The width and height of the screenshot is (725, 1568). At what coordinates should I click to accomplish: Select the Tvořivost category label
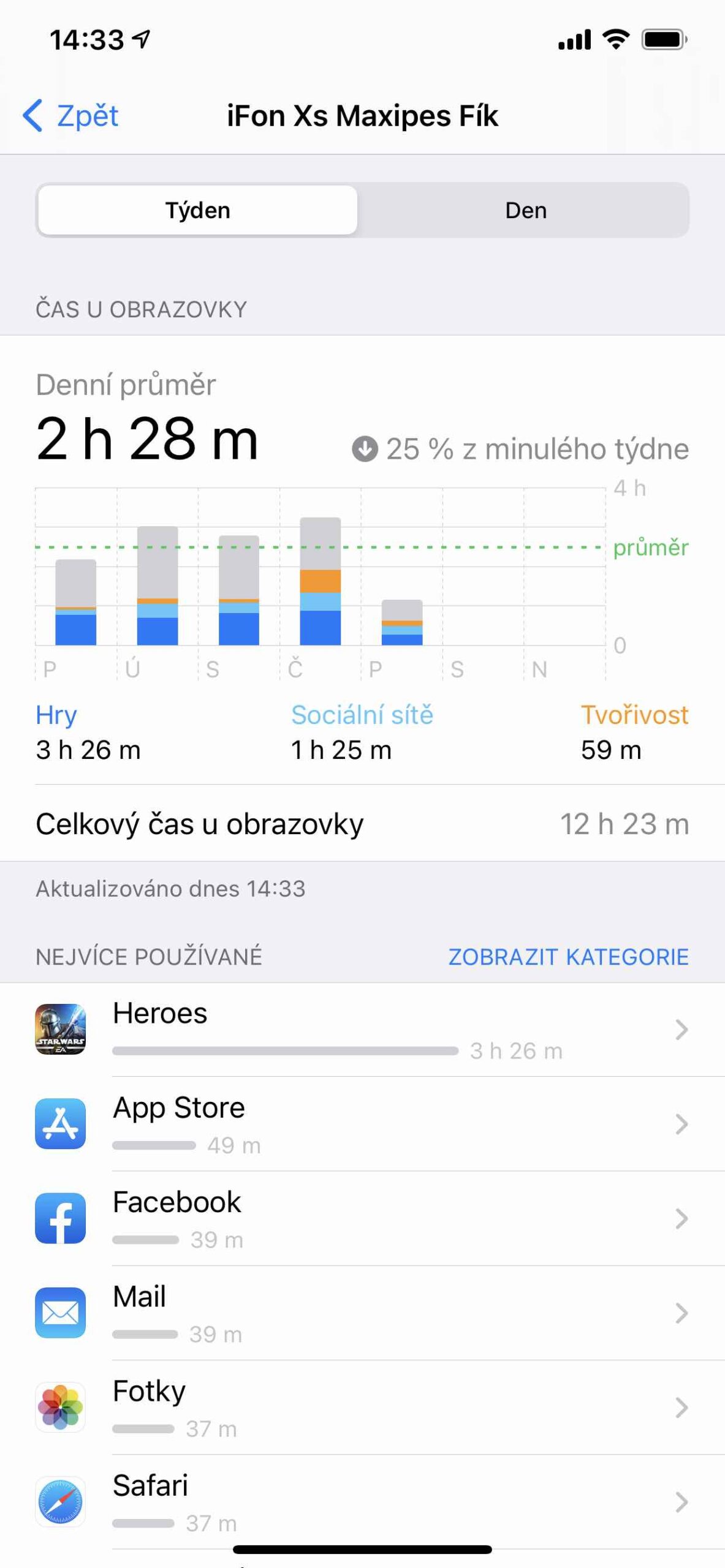point(635,714)
